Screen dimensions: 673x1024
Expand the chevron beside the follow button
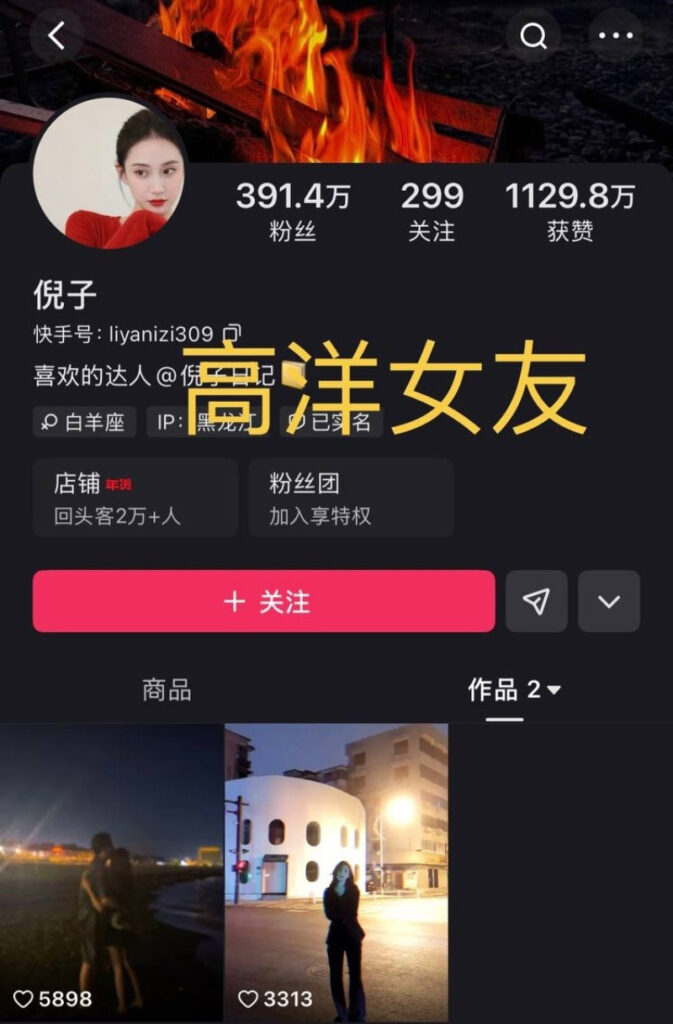(609, 601)
